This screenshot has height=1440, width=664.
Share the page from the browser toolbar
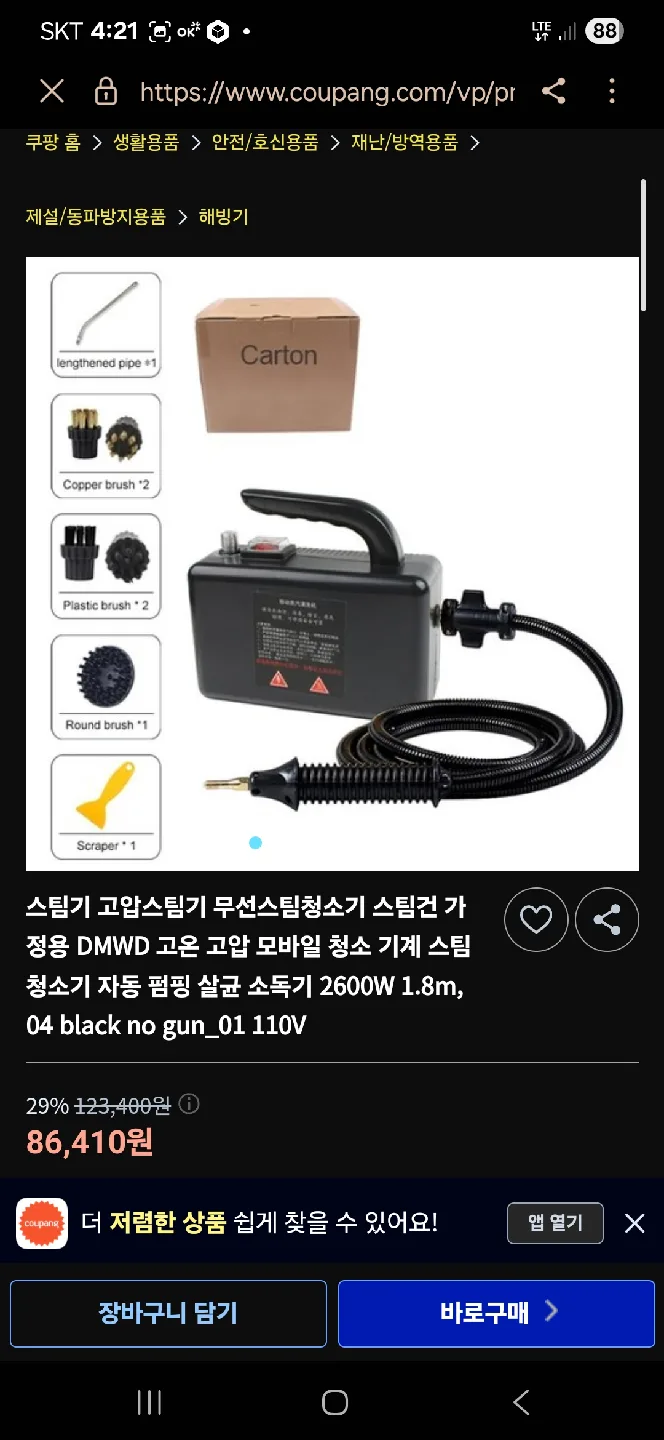click(553, 92)
